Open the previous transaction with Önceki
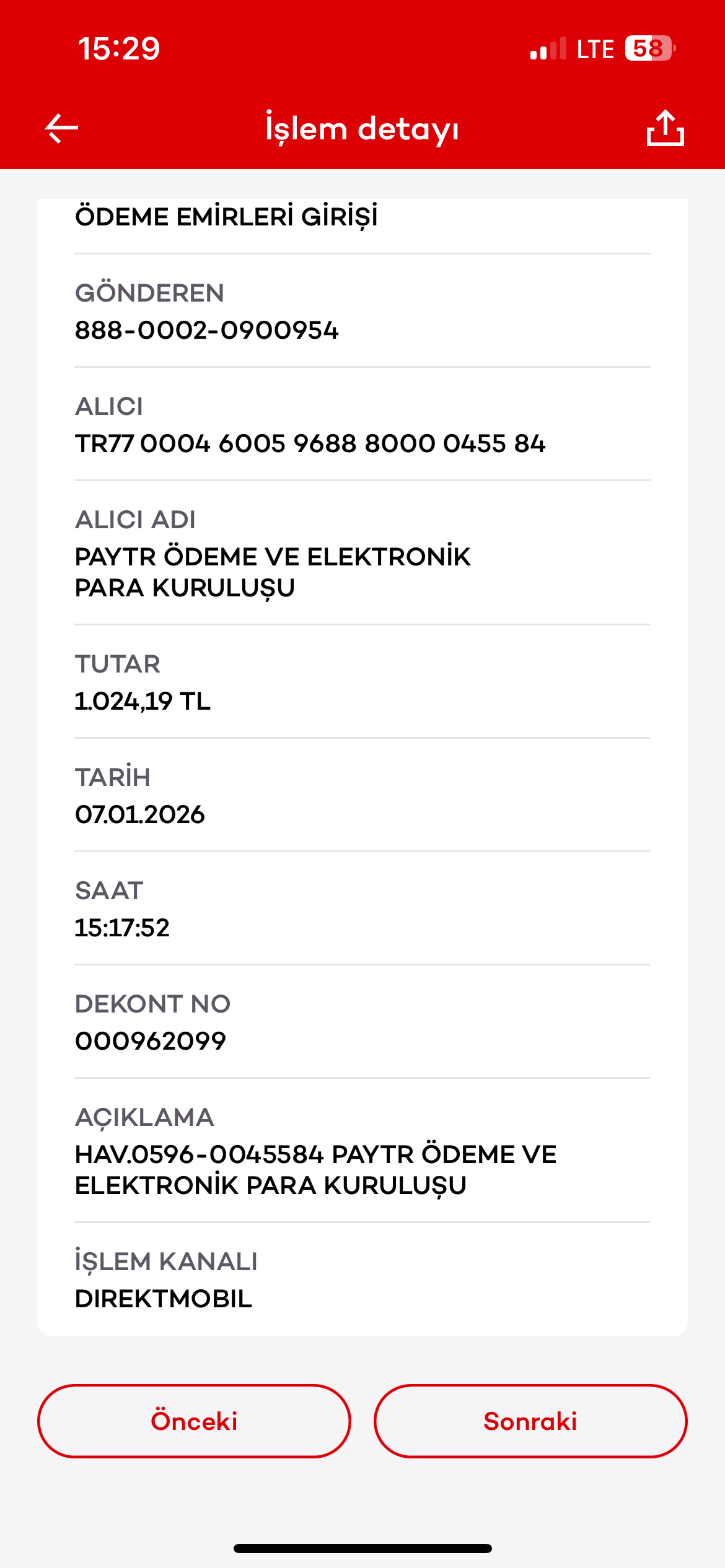The image size is (725, 1568). (x=194, y=1421)
